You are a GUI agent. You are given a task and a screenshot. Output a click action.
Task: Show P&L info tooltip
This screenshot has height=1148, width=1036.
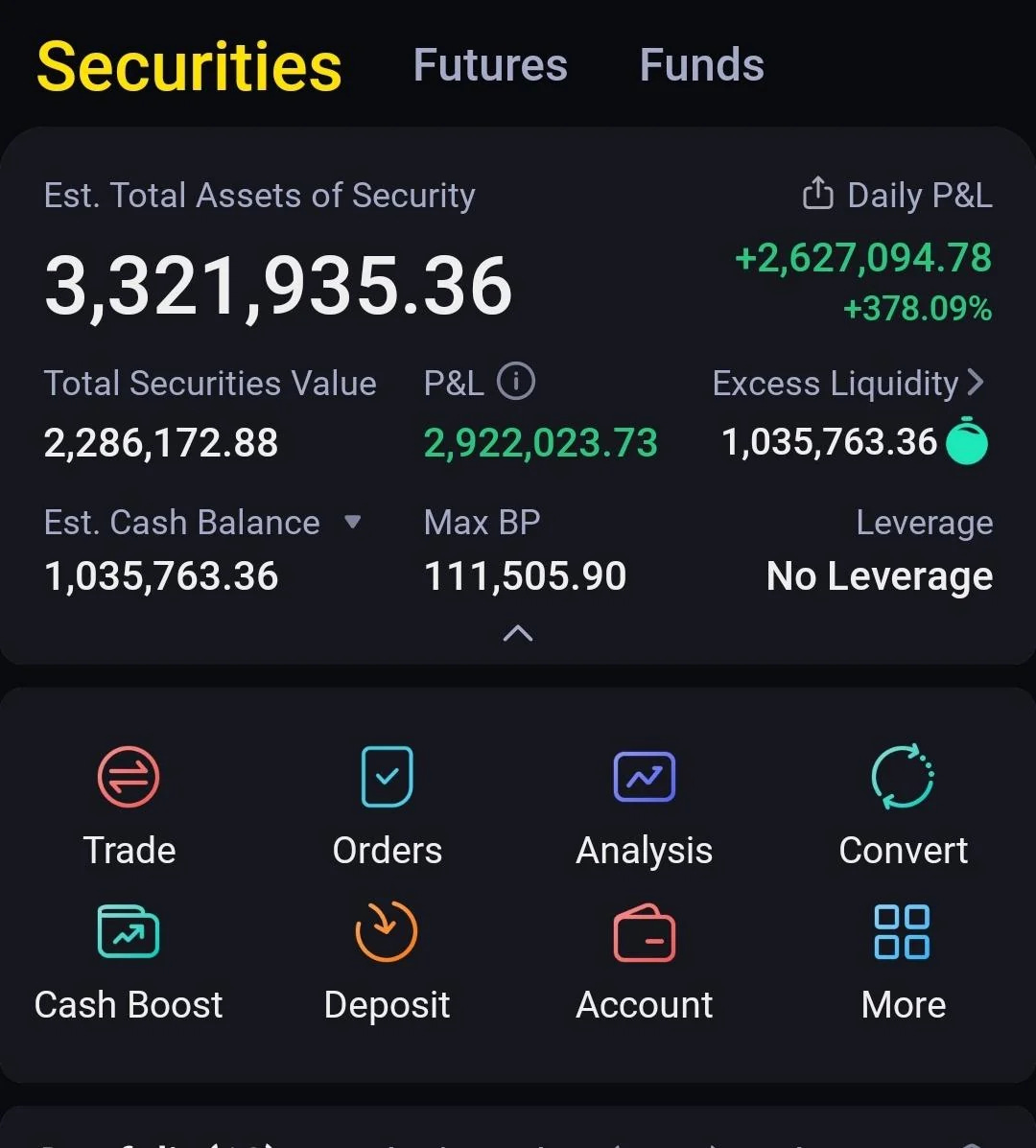pos(516,383)
